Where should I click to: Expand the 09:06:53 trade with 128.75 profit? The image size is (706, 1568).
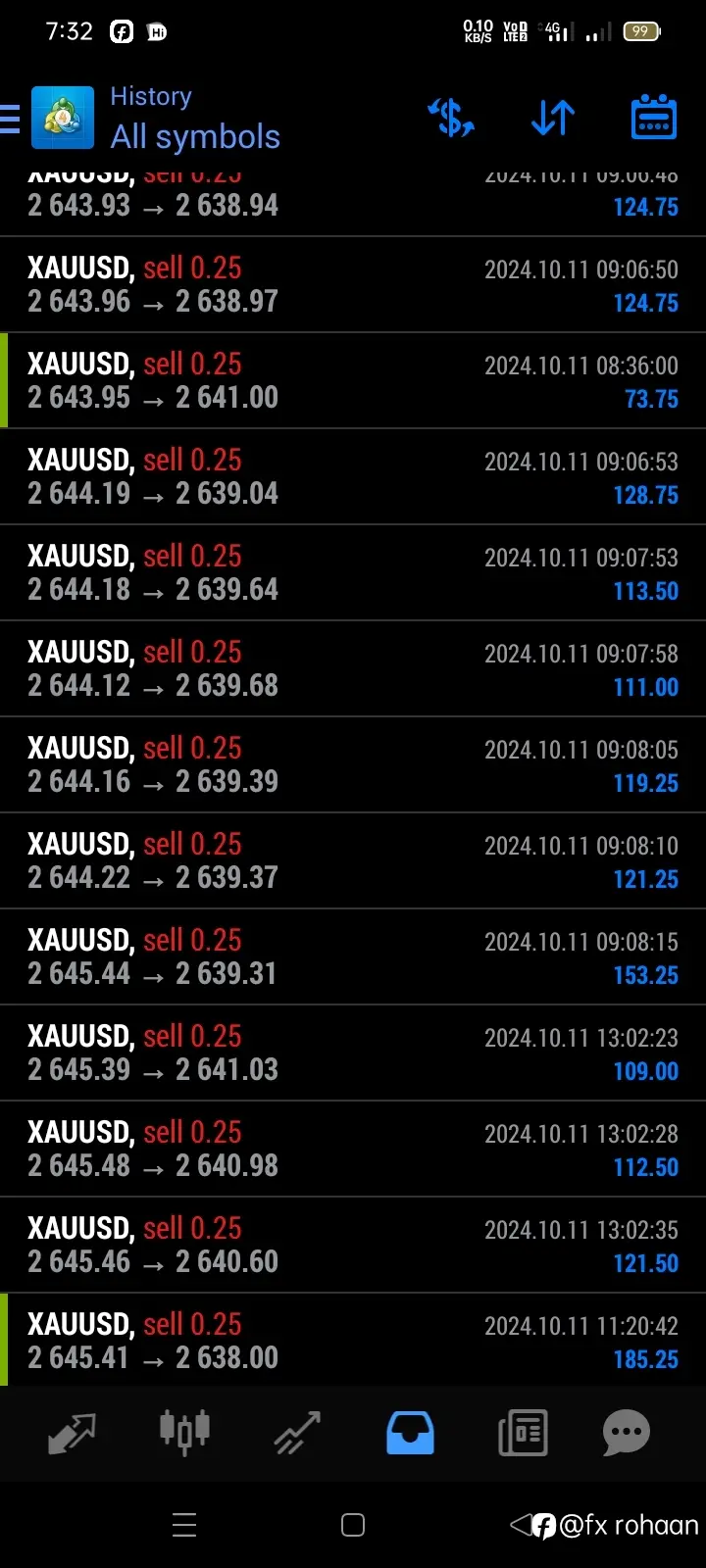[353, 477]
